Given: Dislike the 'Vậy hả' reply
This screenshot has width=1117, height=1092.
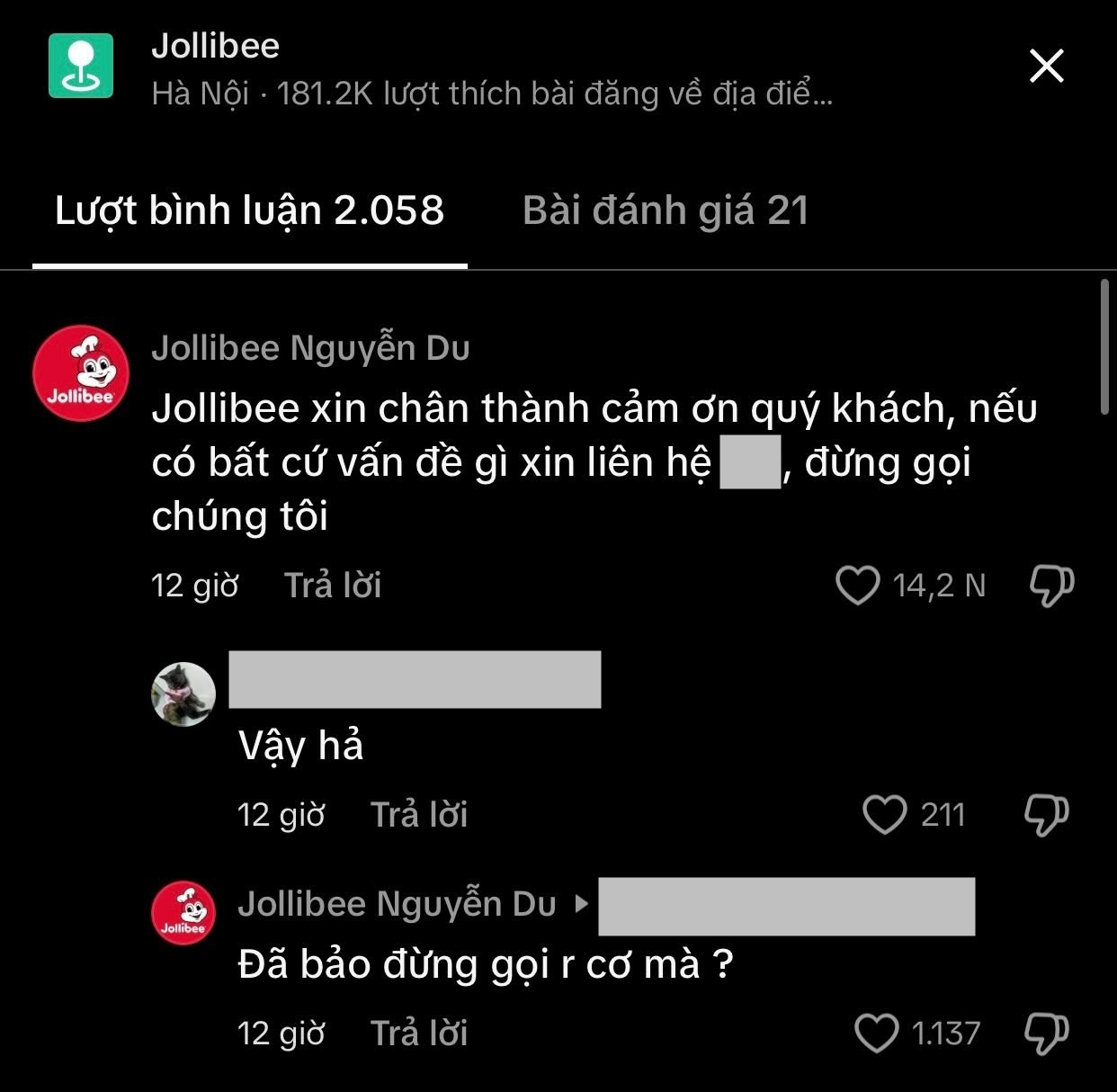Looking at the screenshot, I should point(1047,815).
